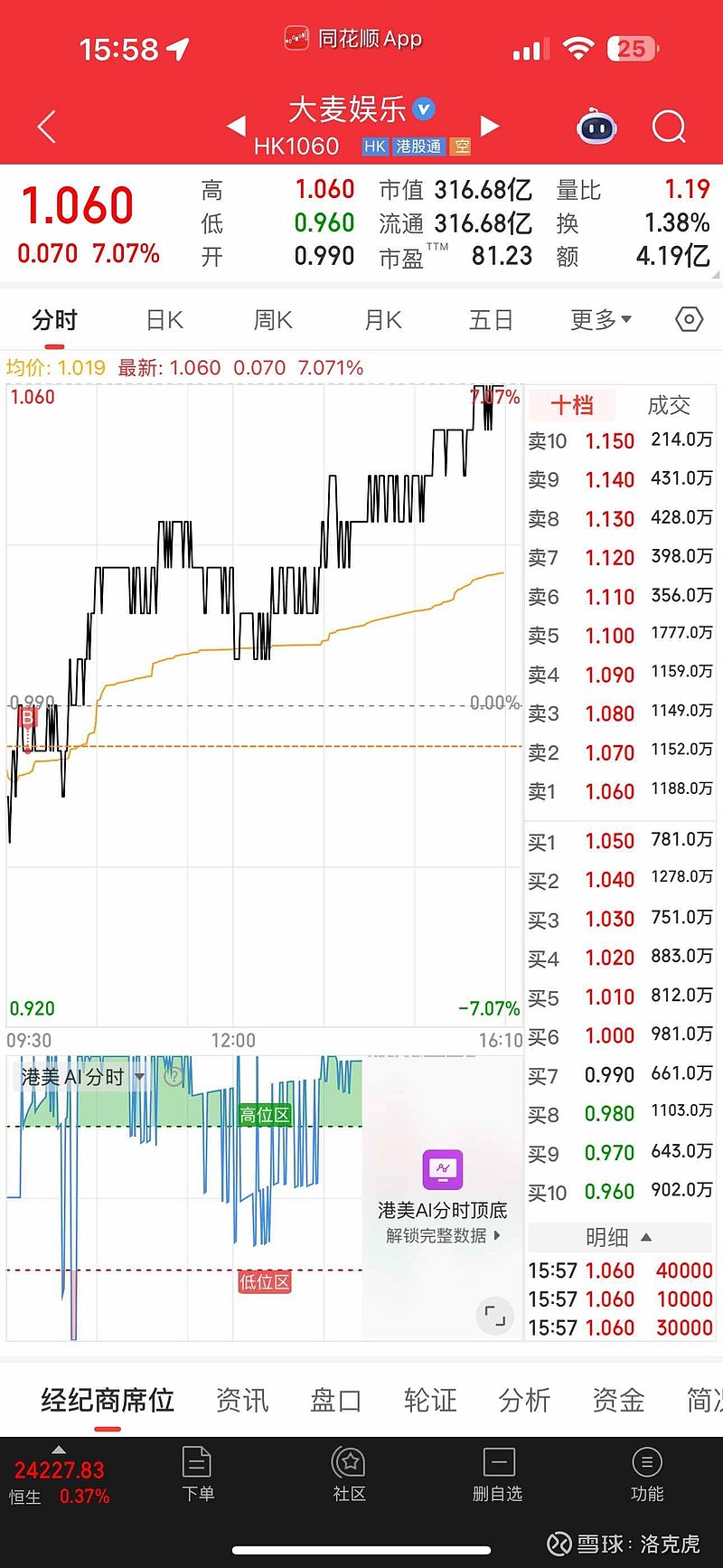Image resolution: width=723 pixels, height=1568 pixels.
Task: Switch to the 周K chart tab
Action: coord(273,320)
